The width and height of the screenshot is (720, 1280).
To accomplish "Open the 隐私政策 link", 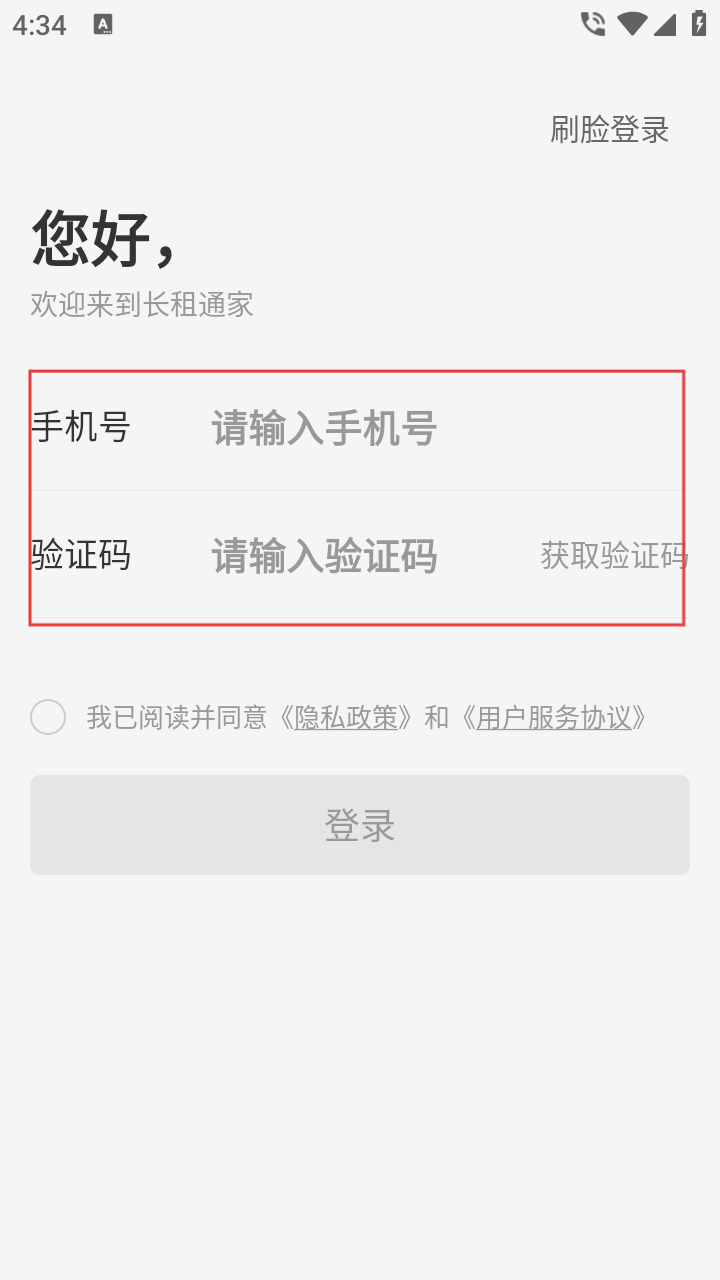I will pyautogui.click(x=346, y=717).
